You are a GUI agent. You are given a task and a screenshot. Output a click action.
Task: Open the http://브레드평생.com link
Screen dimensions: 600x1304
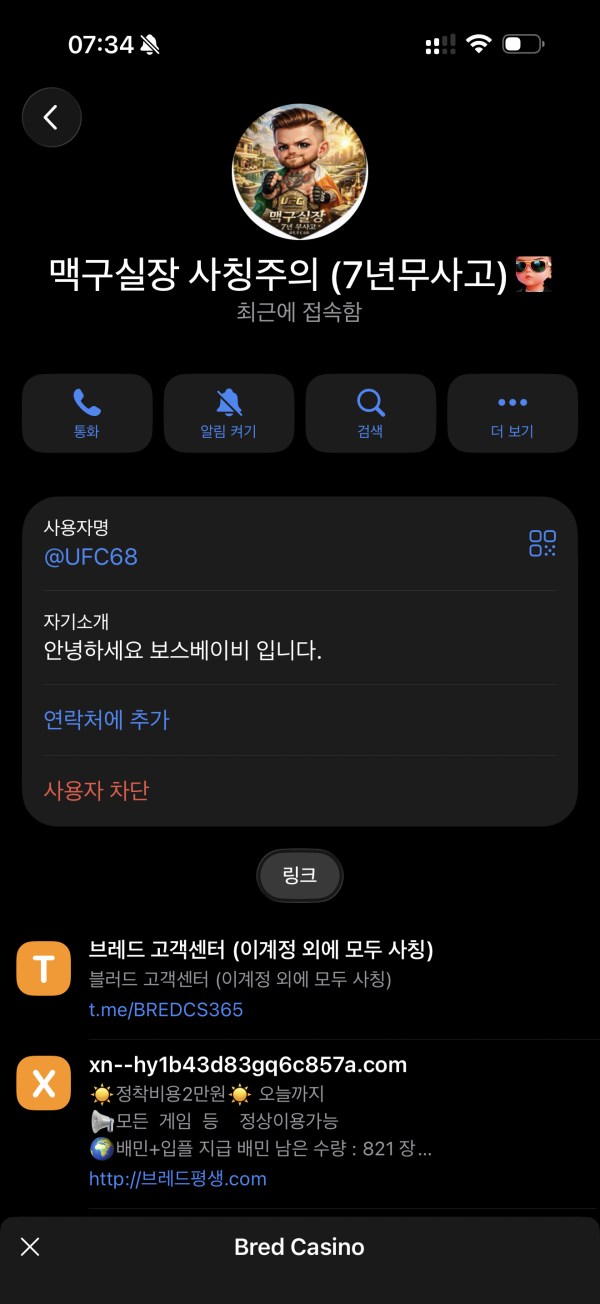click(x=178, y=1178)
